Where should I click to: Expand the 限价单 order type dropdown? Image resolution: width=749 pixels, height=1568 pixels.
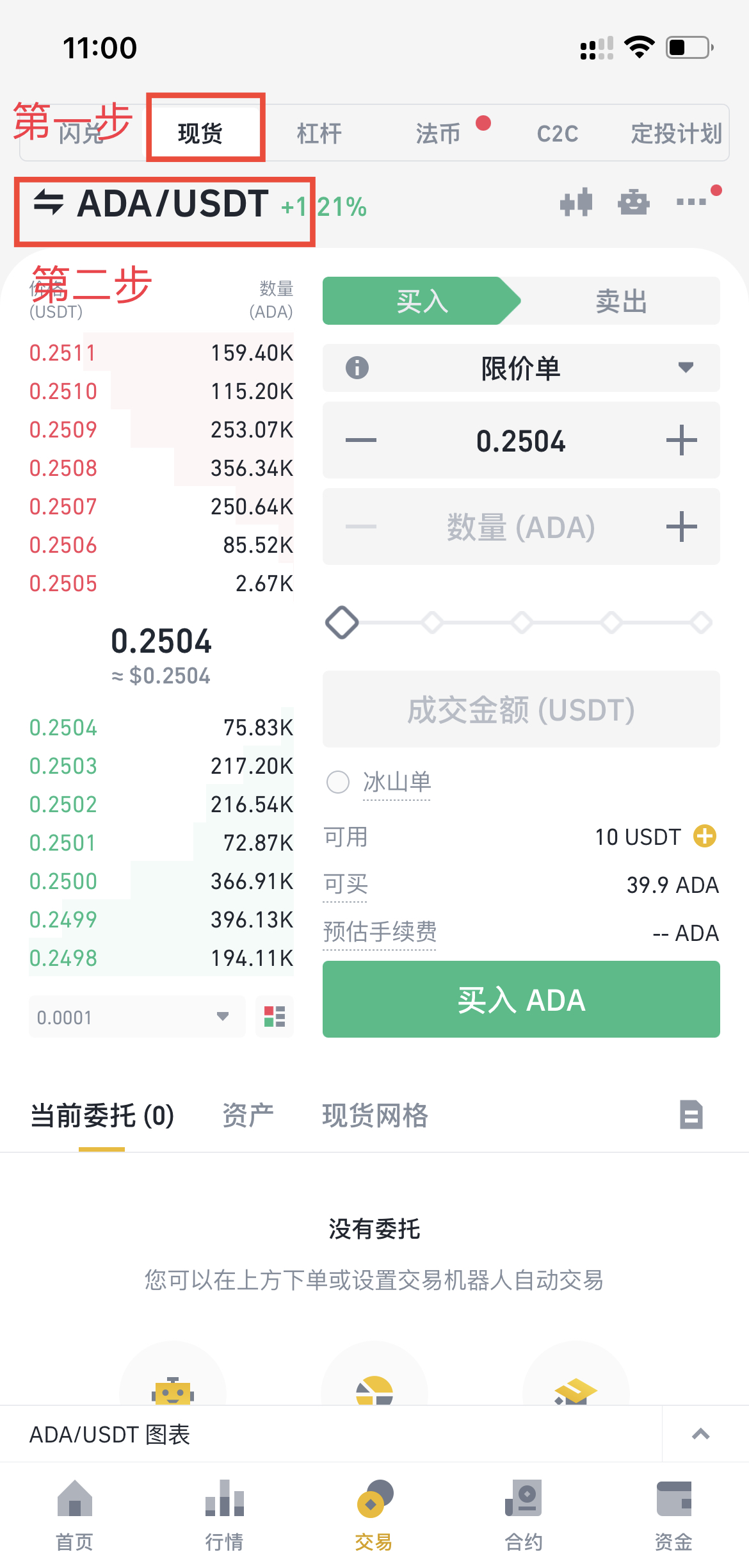(x=521, y=368)
